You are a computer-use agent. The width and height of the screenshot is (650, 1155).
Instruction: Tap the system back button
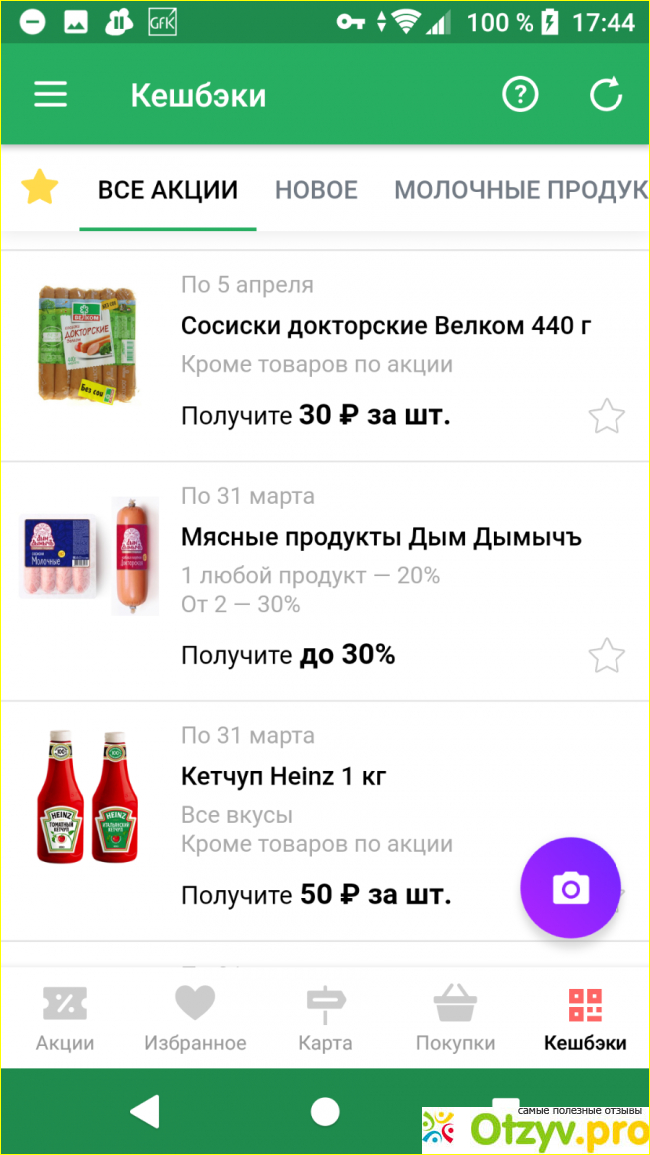[145, 1111]
